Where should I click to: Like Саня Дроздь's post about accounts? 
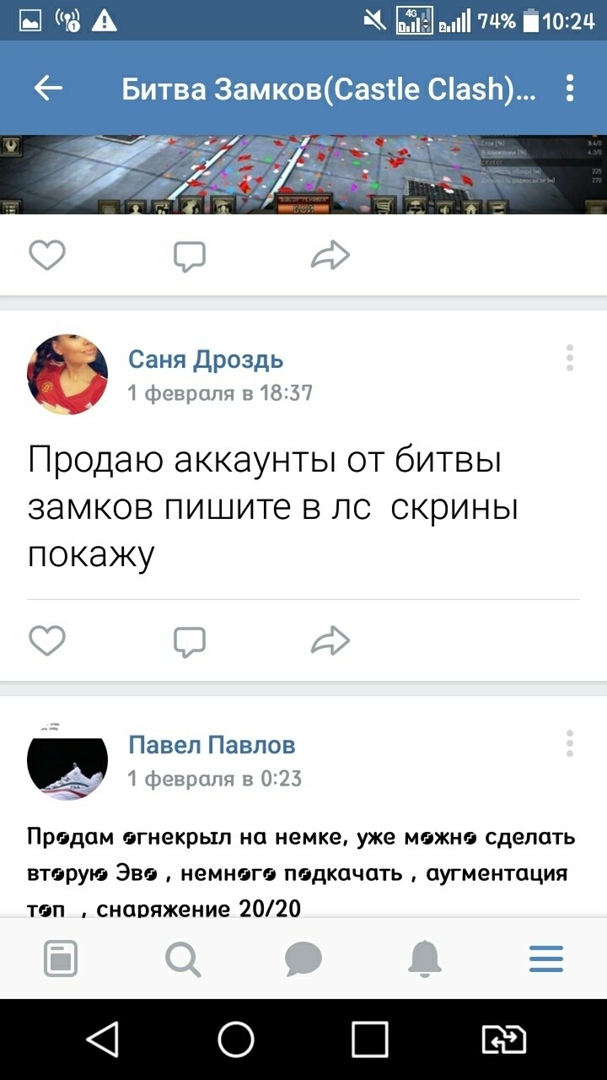click(x=47, y=640)
